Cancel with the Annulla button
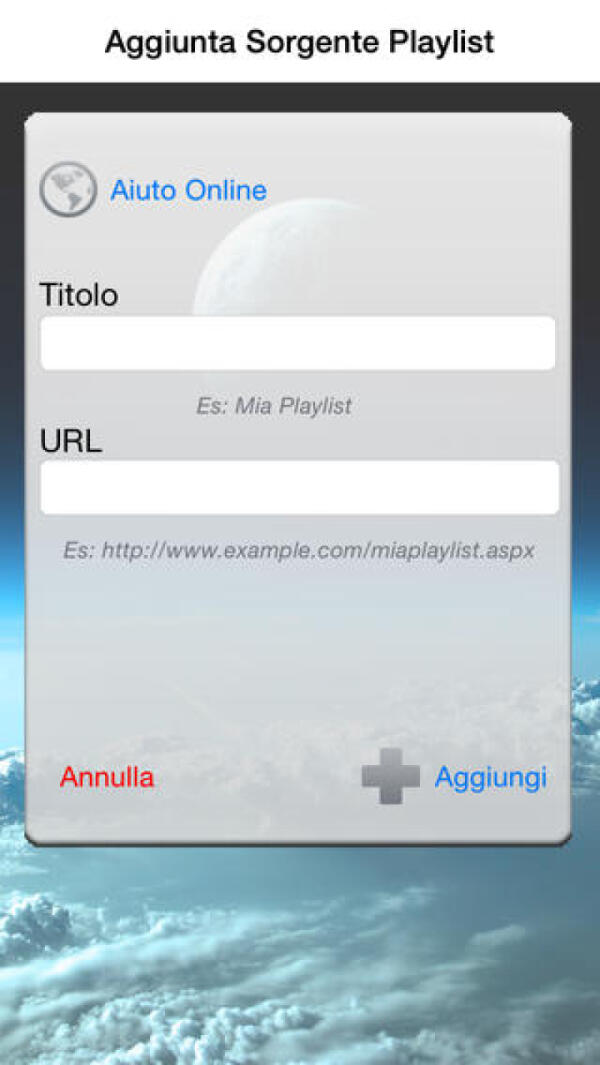This screenshot has width=600, height=1065. (107, 777)
